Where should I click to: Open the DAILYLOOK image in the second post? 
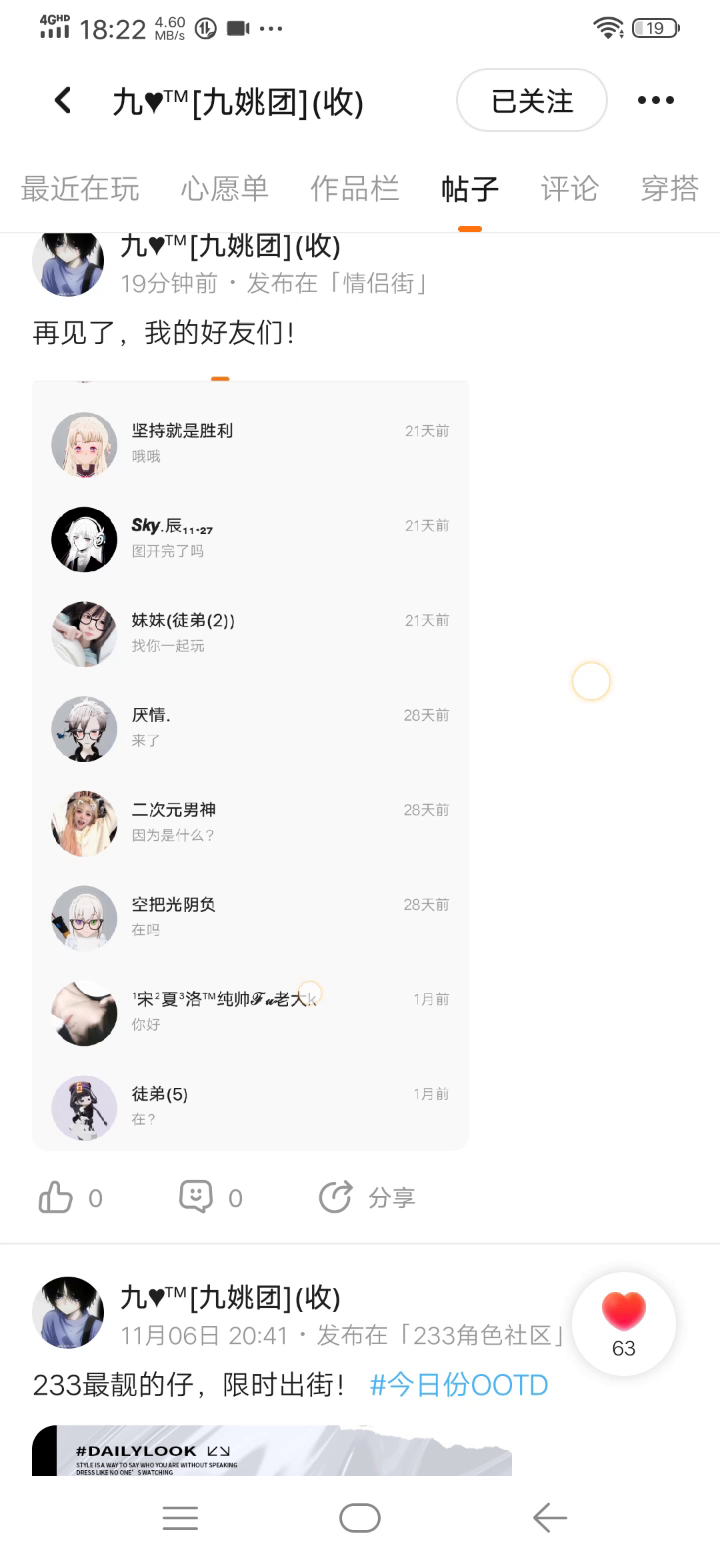272,1450
